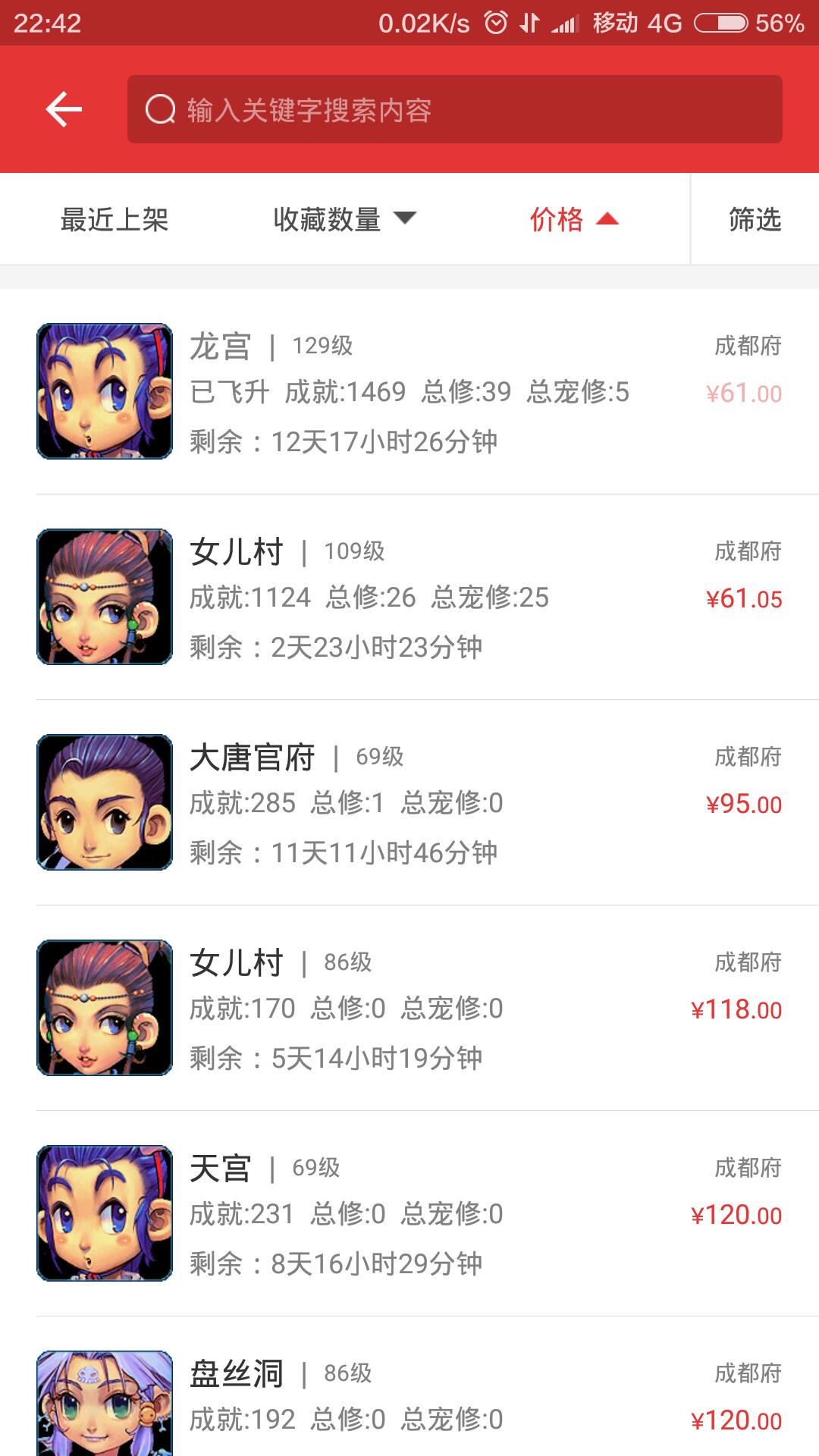Sort by 最近上架

(x=115, y=220)
